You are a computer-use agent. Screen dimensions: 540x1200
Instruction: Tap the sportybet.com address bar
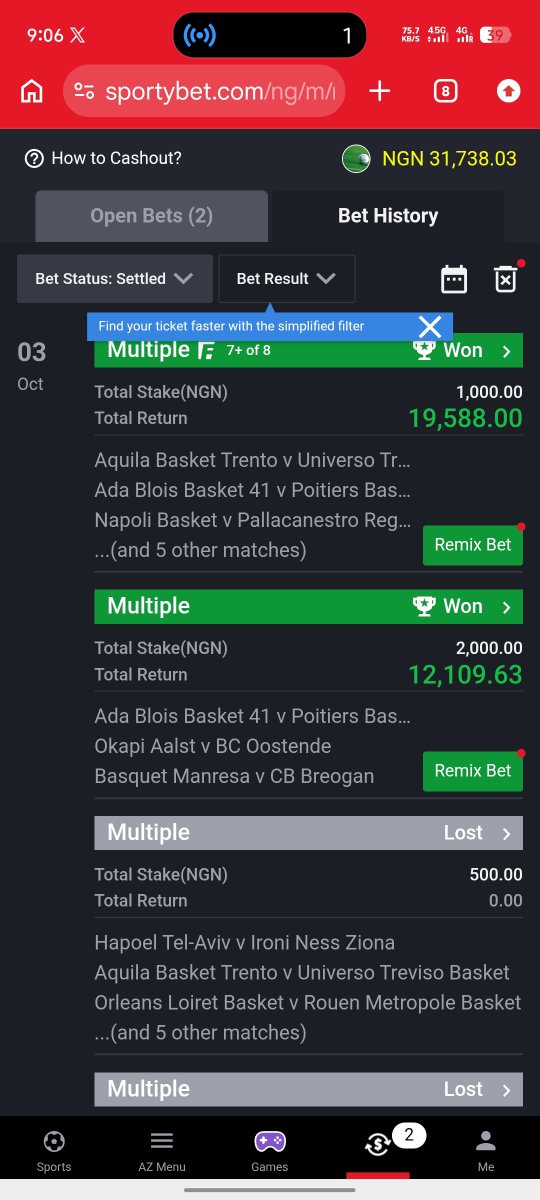204,92
